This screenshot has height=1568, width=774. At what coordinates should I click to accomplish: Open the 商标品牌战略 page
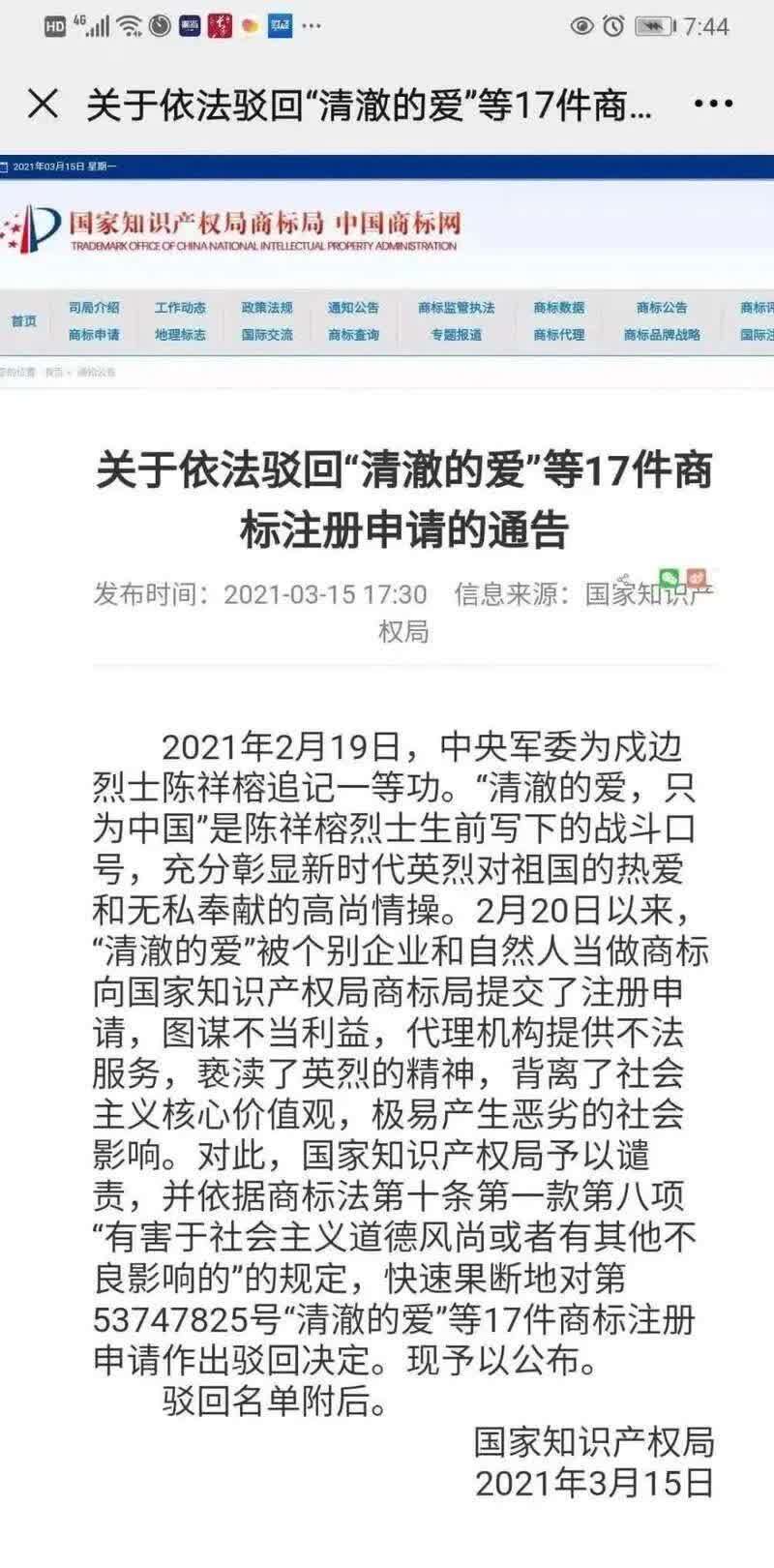point(662,335)
